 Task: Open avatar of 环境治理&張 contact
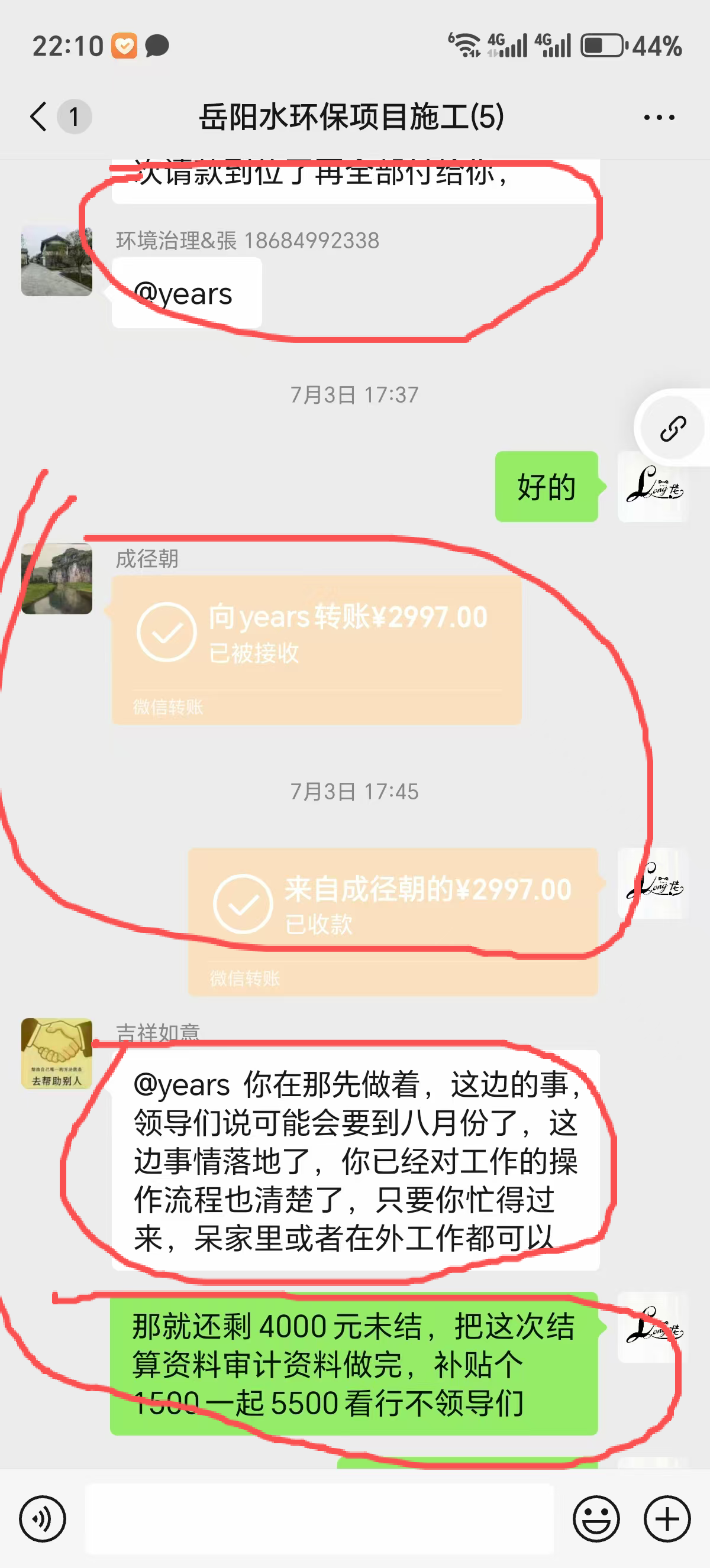[57, 261]
